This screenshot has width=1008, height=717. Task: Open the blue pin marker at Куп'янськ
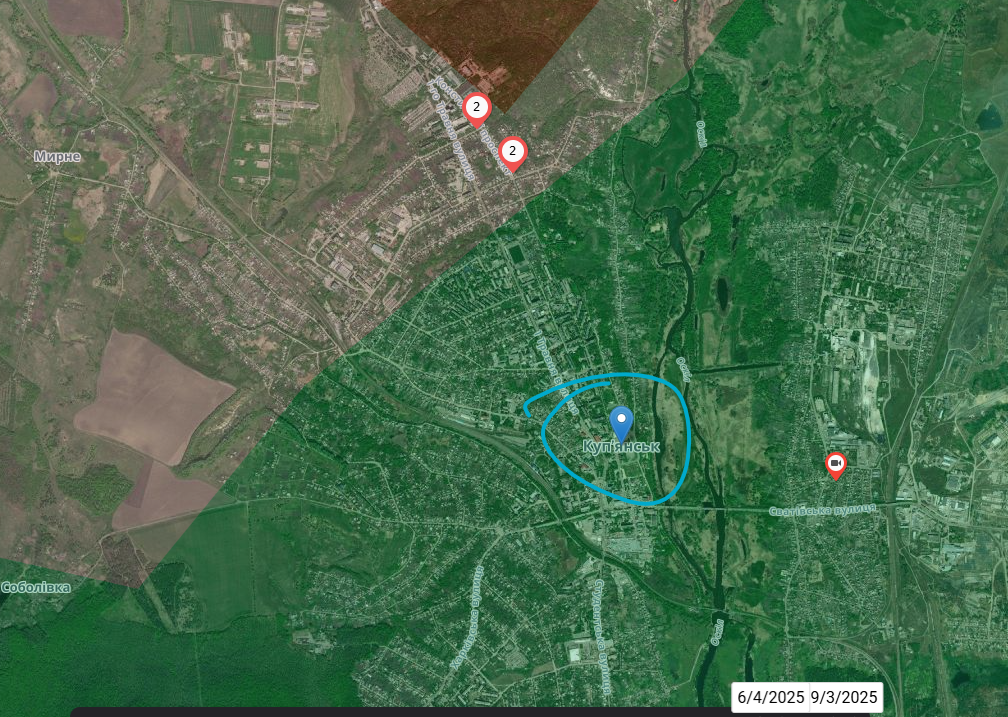click(622, 422)
